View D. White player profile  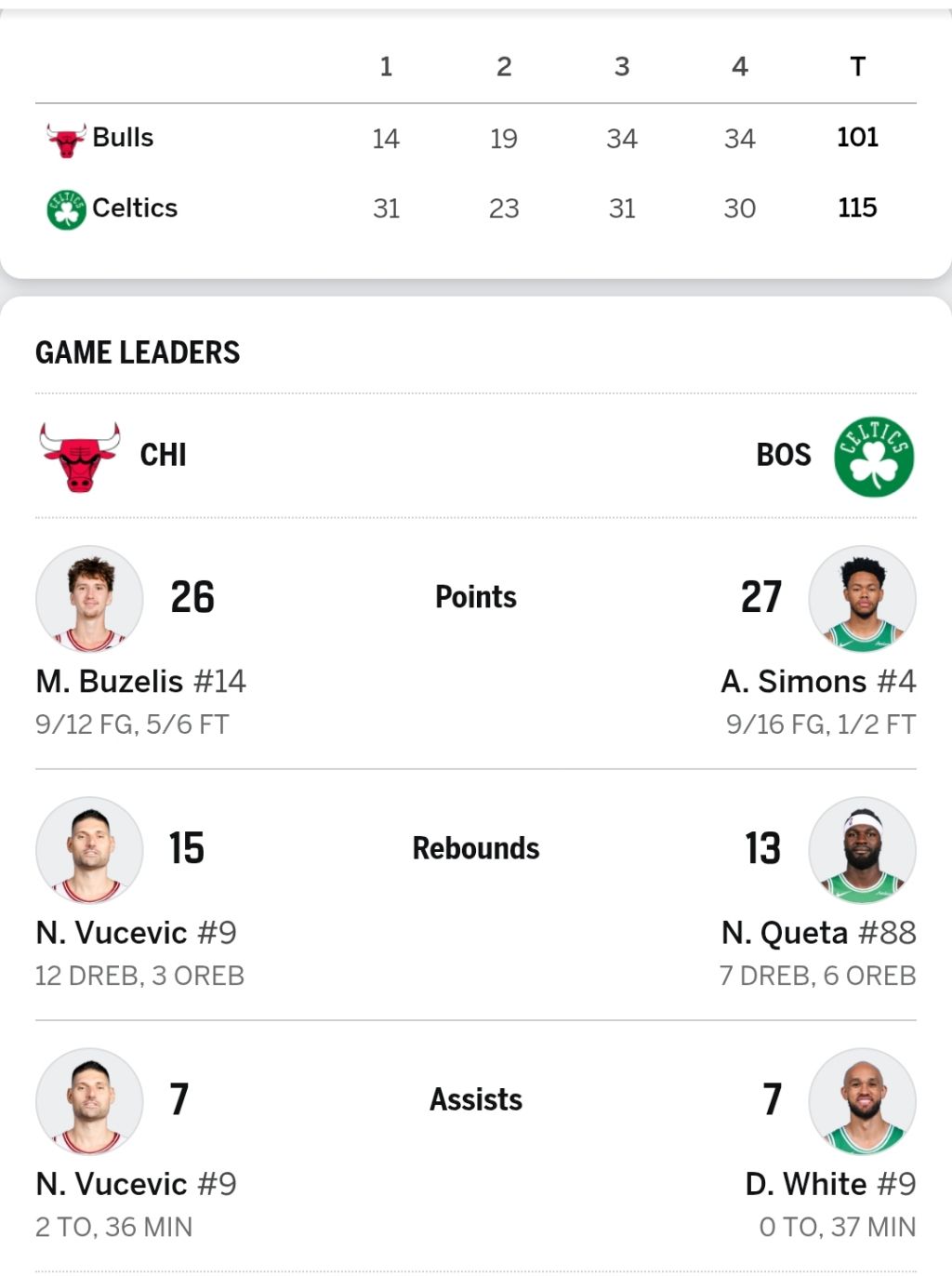point(830,1184)
